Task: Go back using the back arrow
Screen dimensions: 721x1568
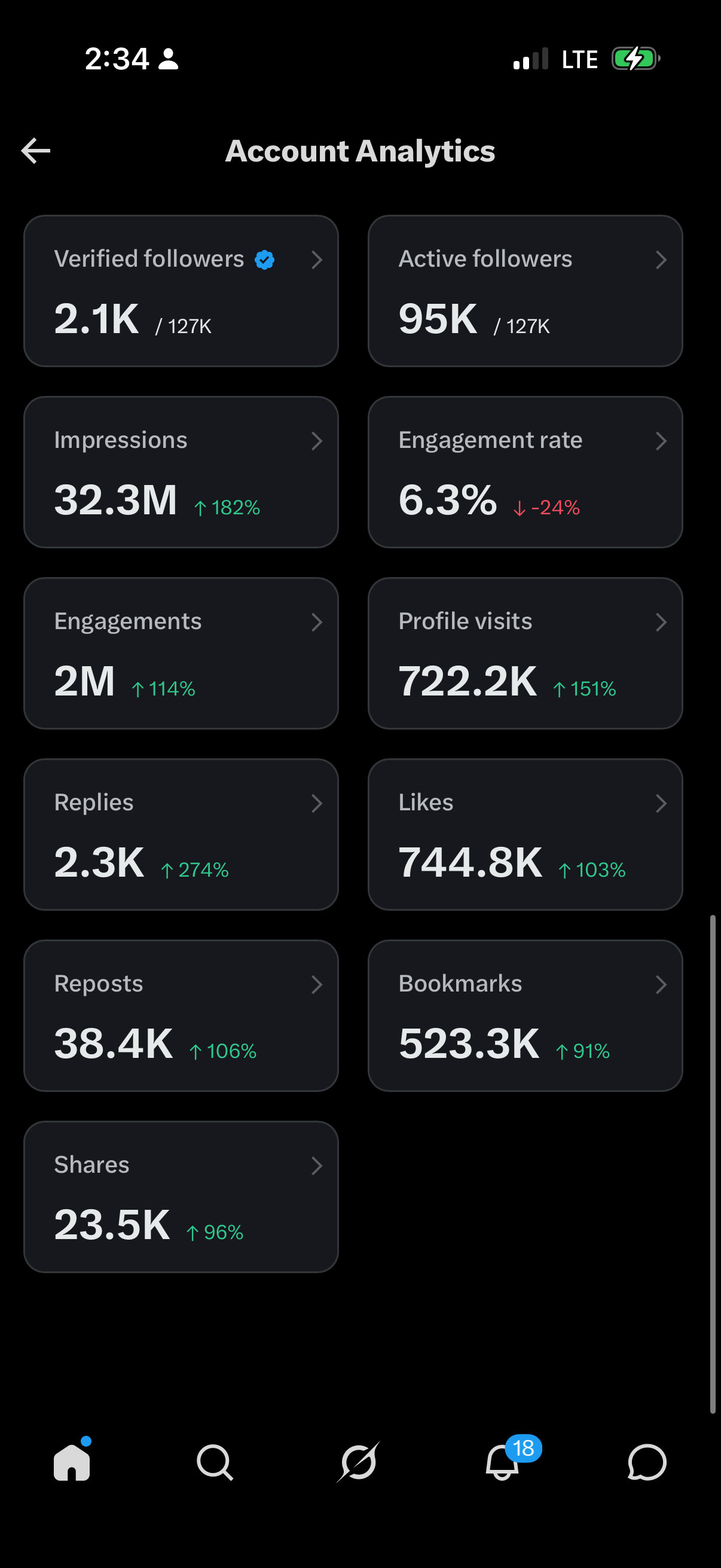Action: (35, 151)
